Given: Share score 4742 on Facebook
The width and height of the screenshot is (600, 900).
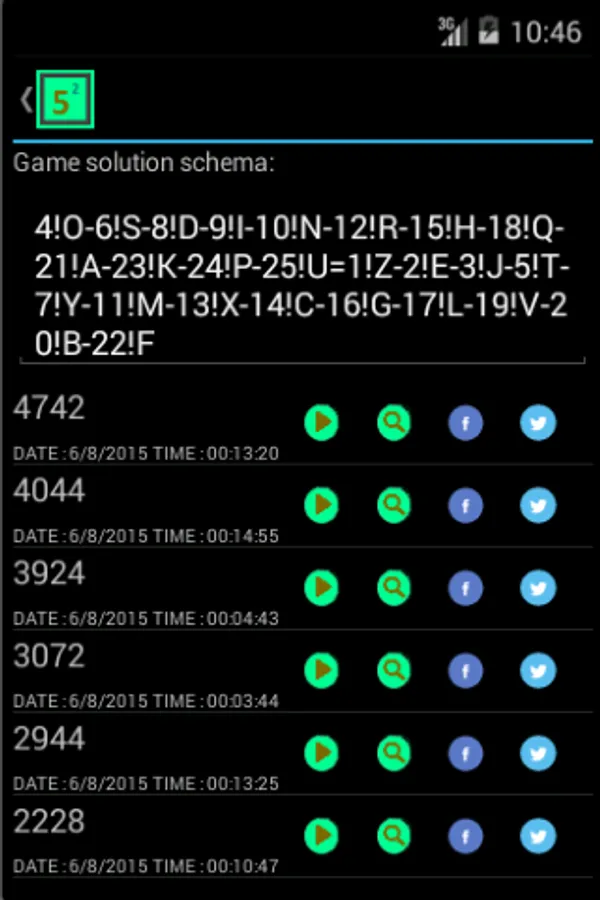Looking at the screenshot, I should [466, 423].
